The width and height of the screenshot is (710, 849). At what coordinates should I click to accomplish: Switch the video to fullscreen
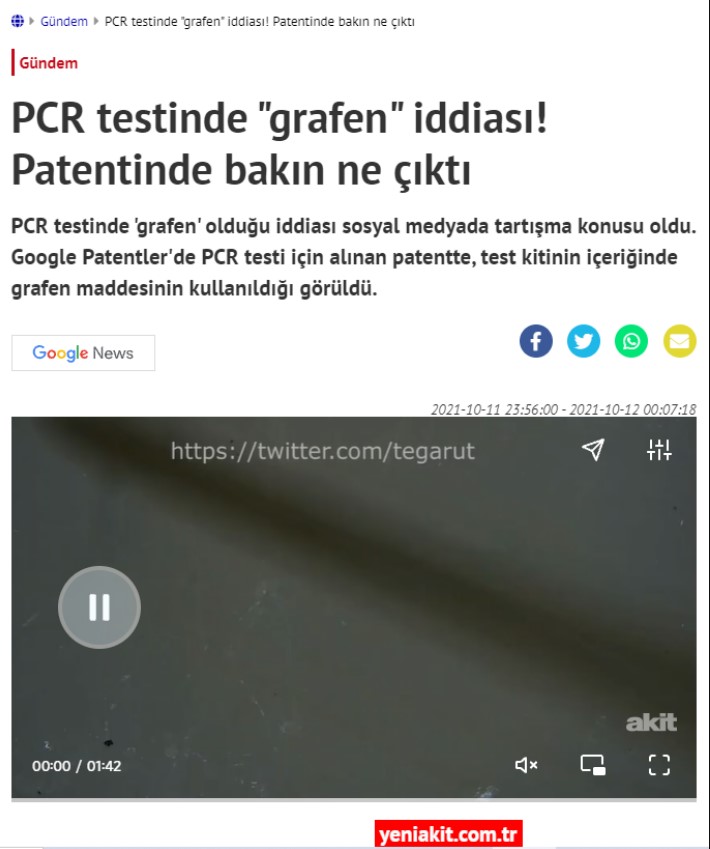click(659, 765)
